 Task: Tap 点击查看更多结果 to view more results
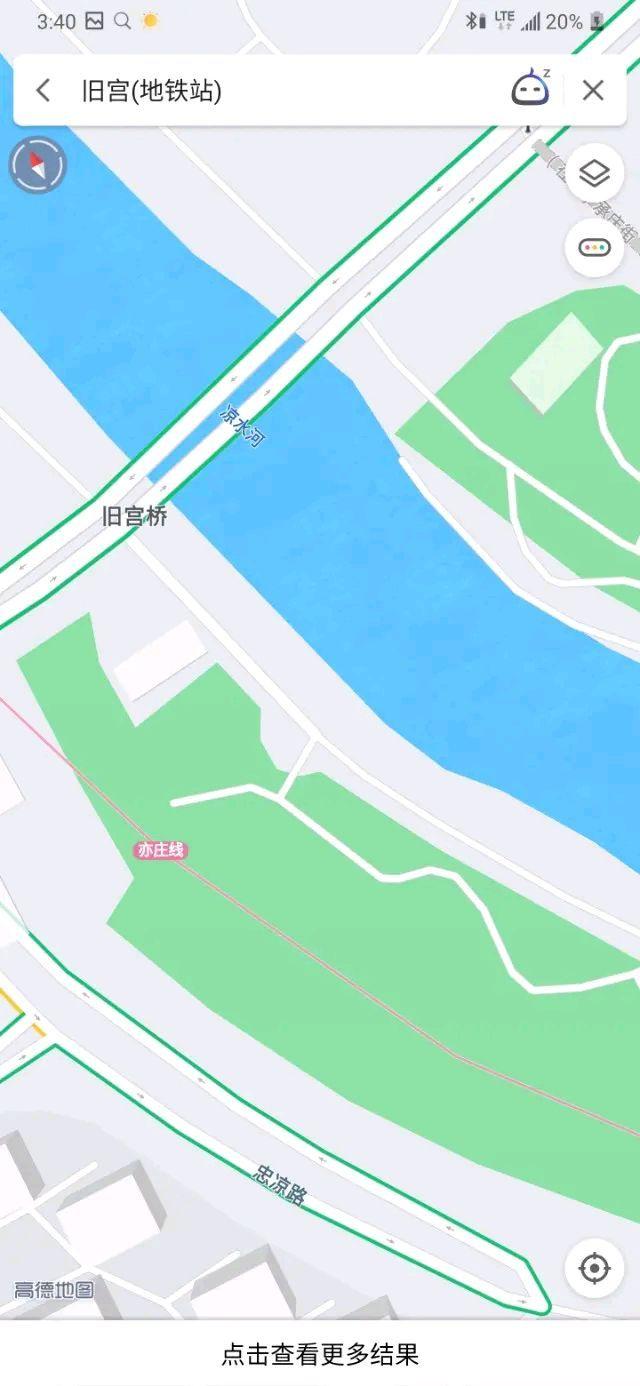point(320,1355)
